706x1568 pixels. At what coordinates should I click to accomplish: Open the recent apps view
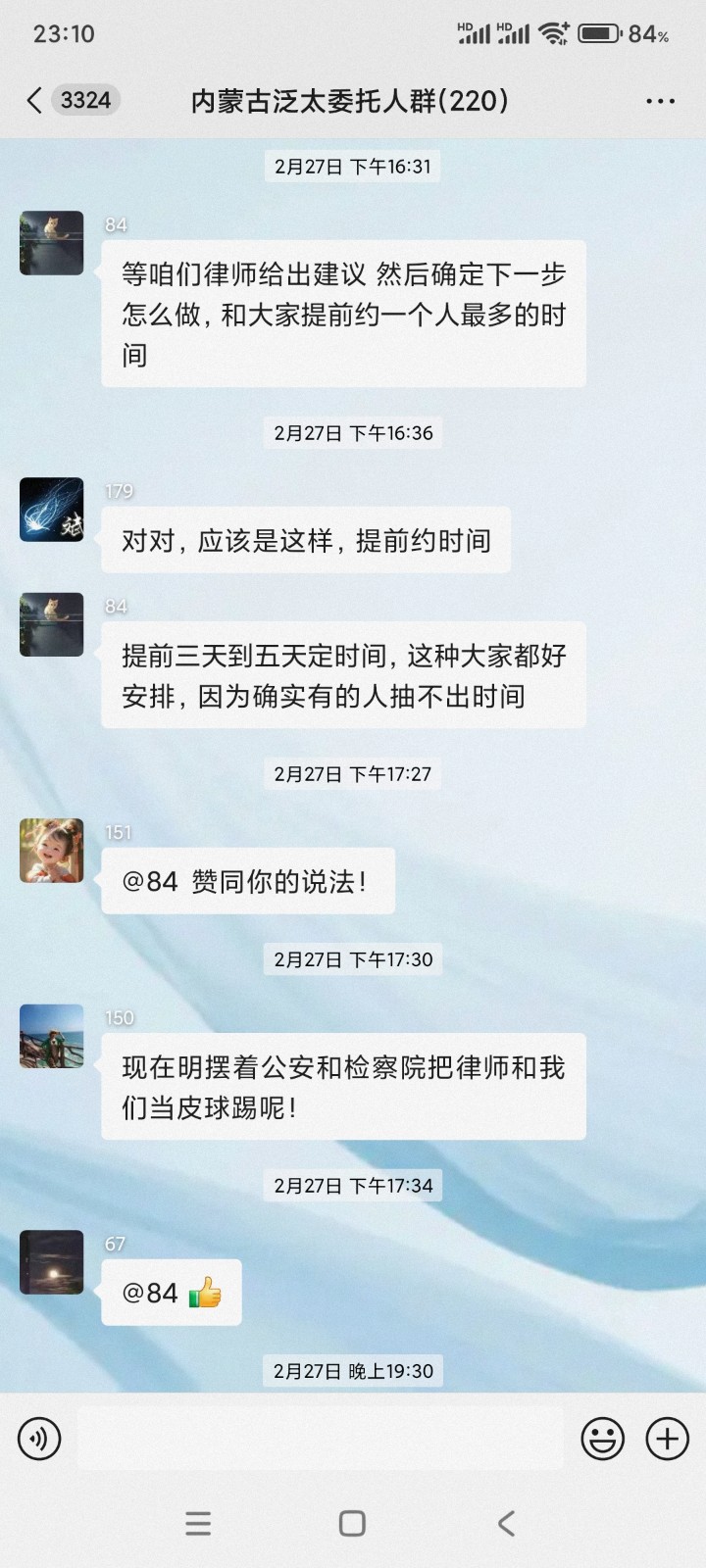(x=198, y=1523)
